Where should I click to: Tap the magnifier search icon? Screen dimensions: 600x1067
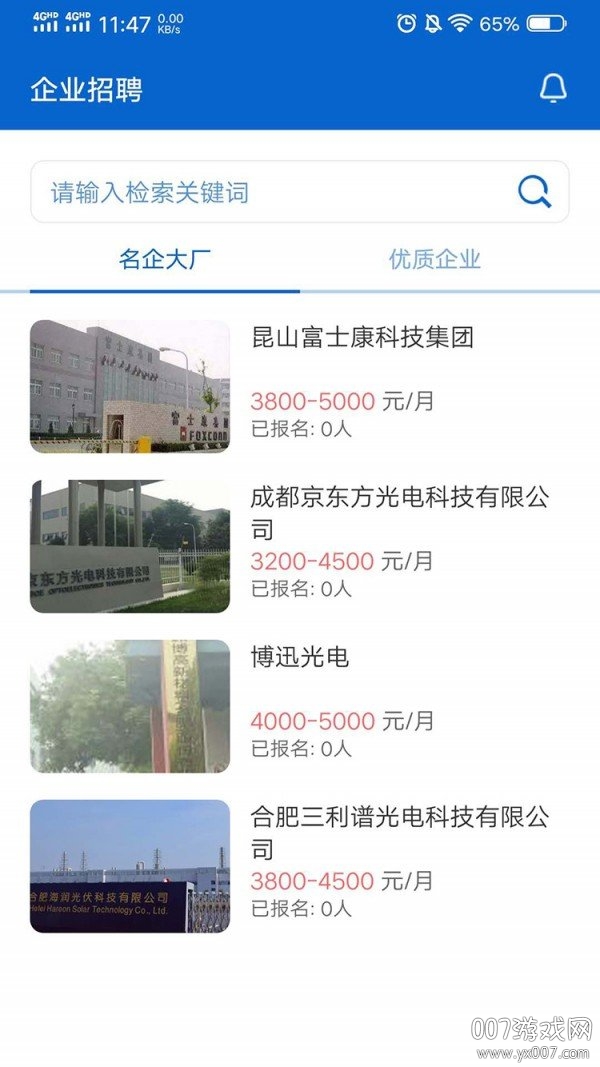pos(535,191)
